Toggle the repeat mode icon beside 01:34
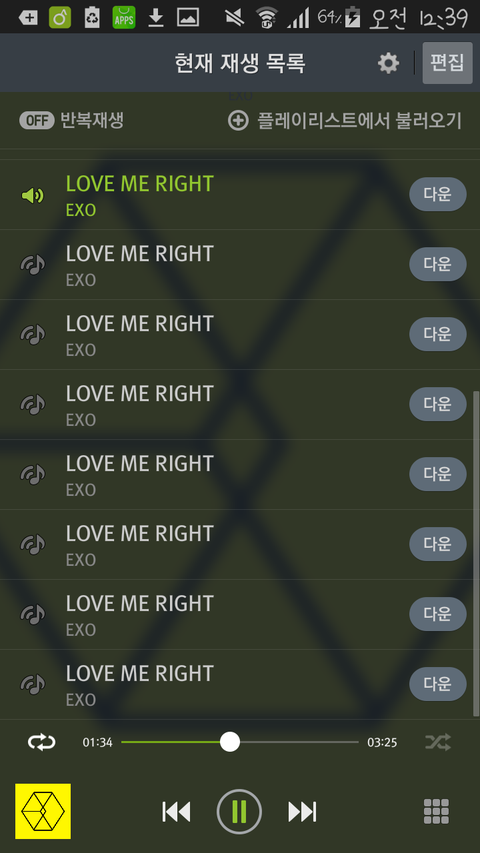The height and width of the screenshot is (853, 480). pyautogui.click(x=41, y=742)
